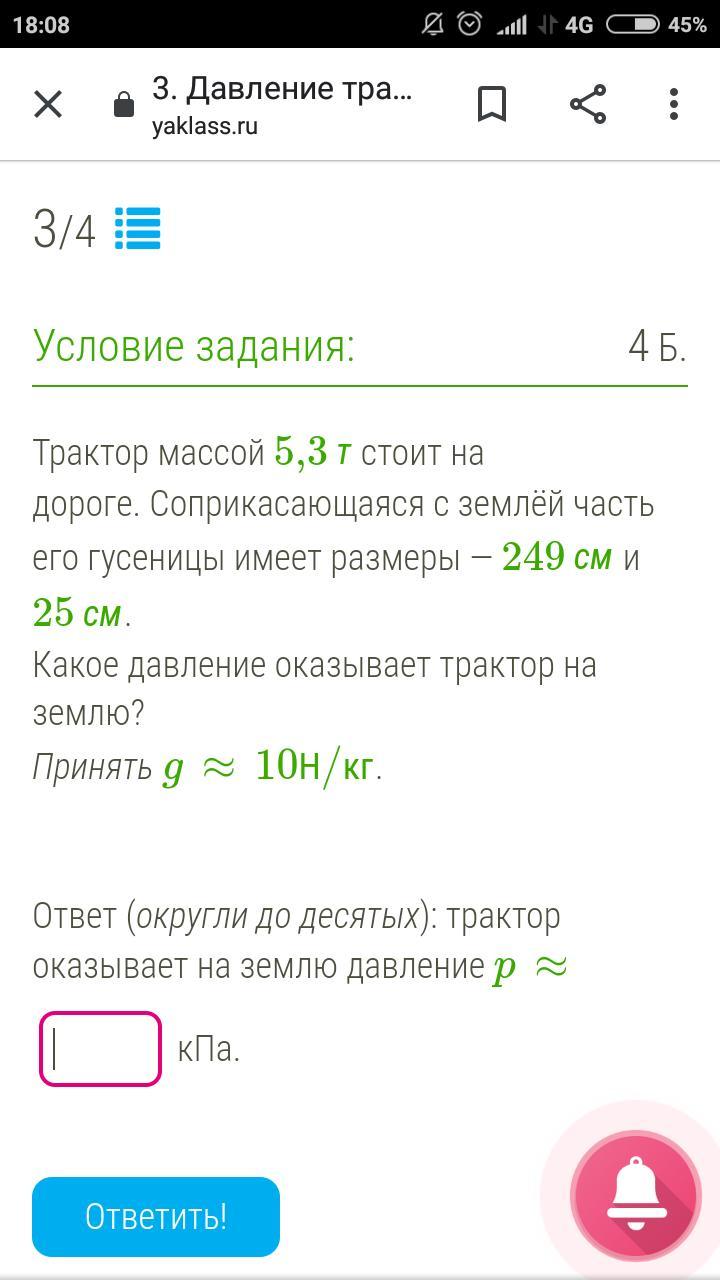Share the page link
Screen dimensions: 720x1280
[x=588, y=104]
